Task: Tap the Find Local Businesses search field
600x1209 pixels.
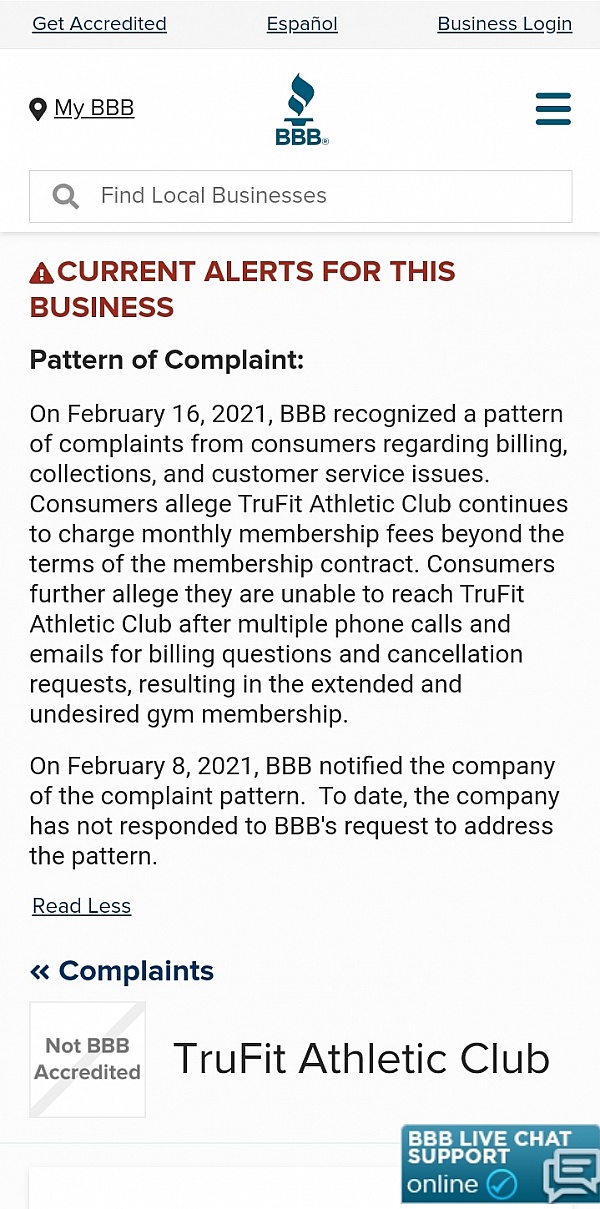Action: [x=301, y=196]
